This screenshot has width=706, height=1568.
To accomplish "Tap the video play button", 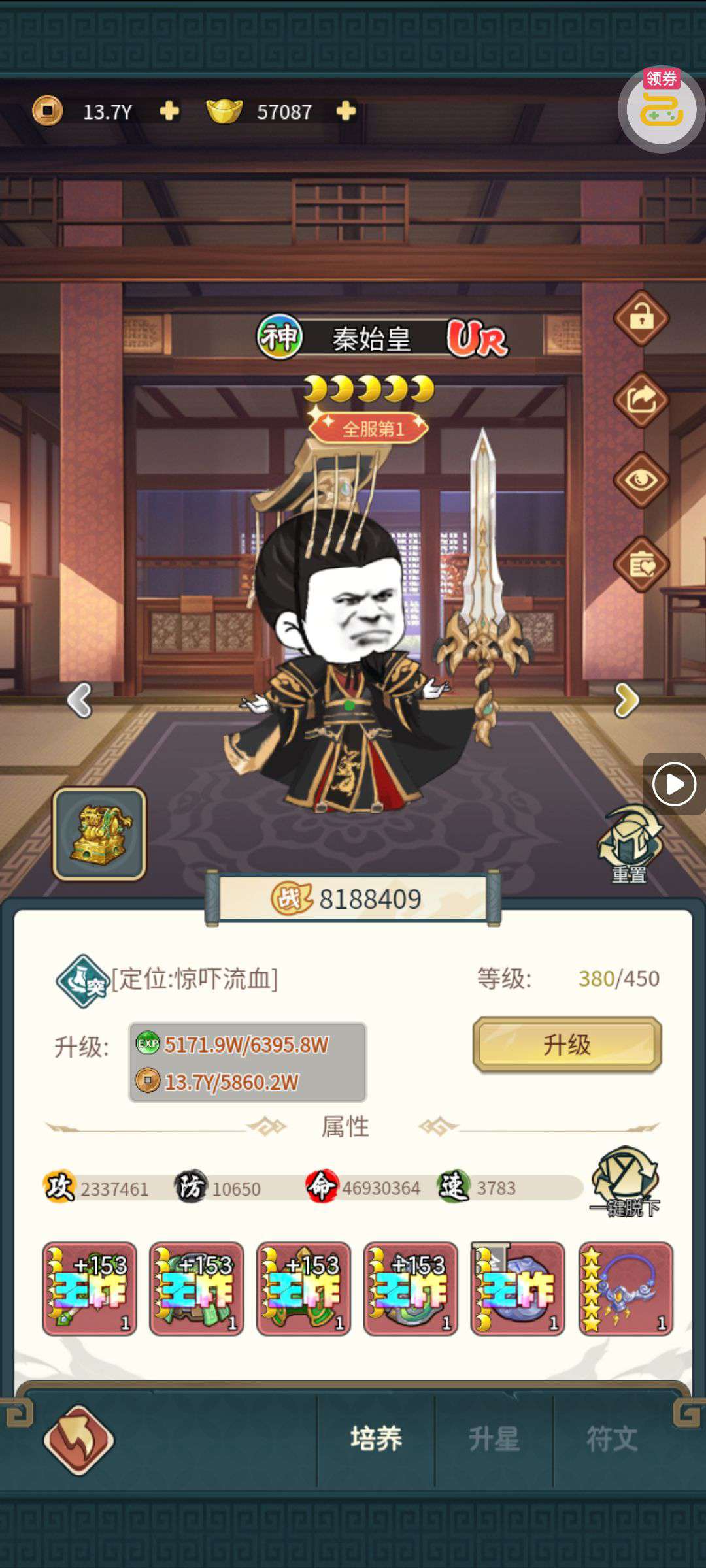I will tap(674, 783).
